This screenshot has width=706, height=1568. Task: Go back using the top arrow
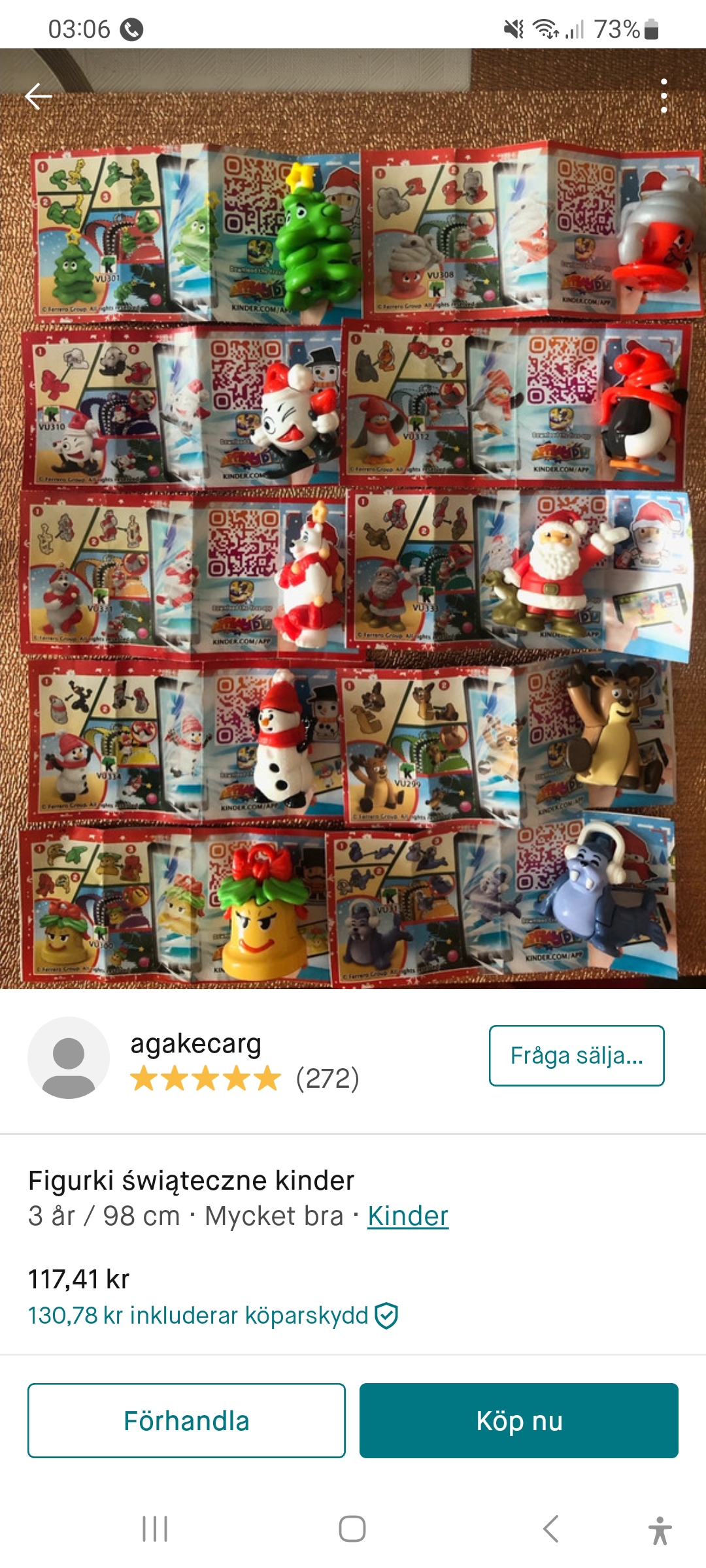39,97
